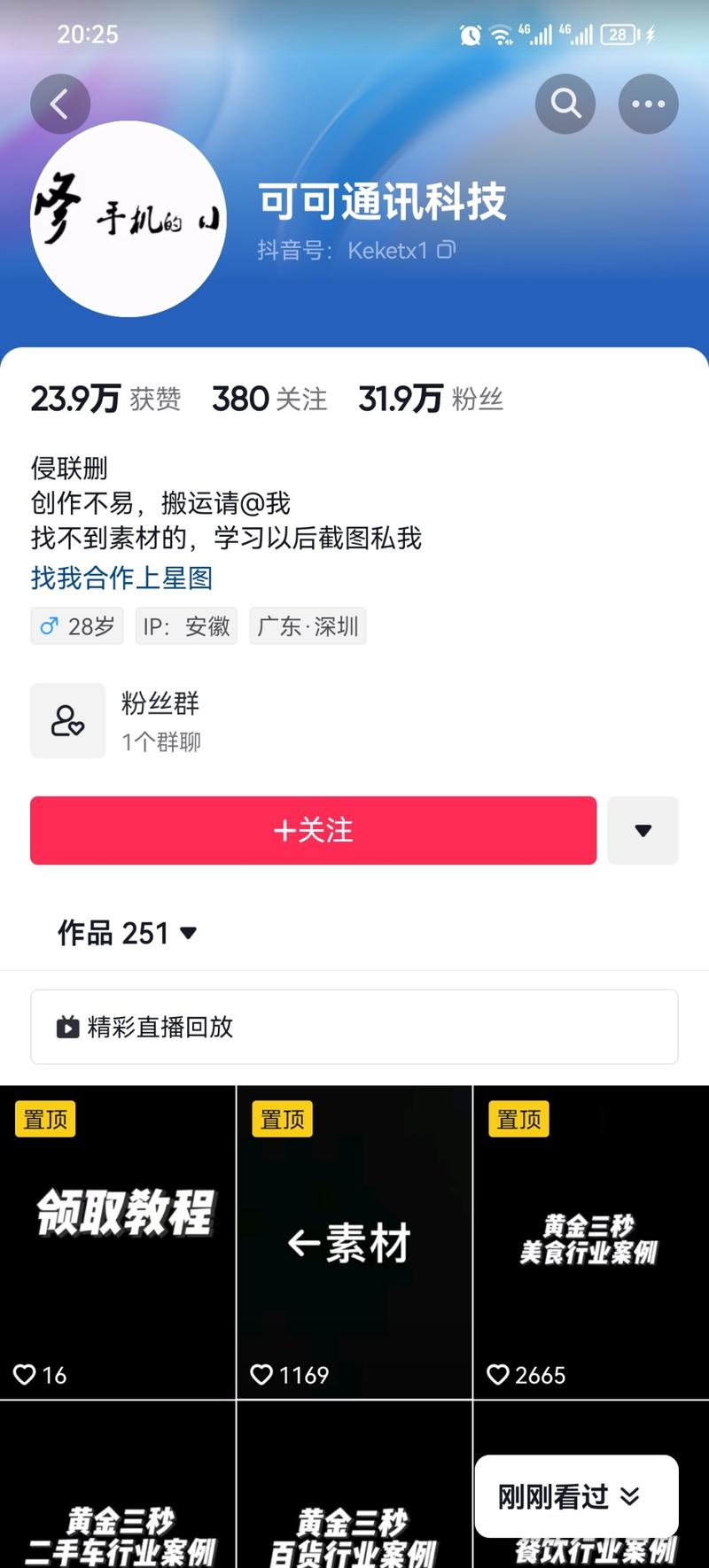Open 精彩直播回放 live replays
This screenshot has width=709, height=1568.
pyautogui.click(x=354, y=1027)
